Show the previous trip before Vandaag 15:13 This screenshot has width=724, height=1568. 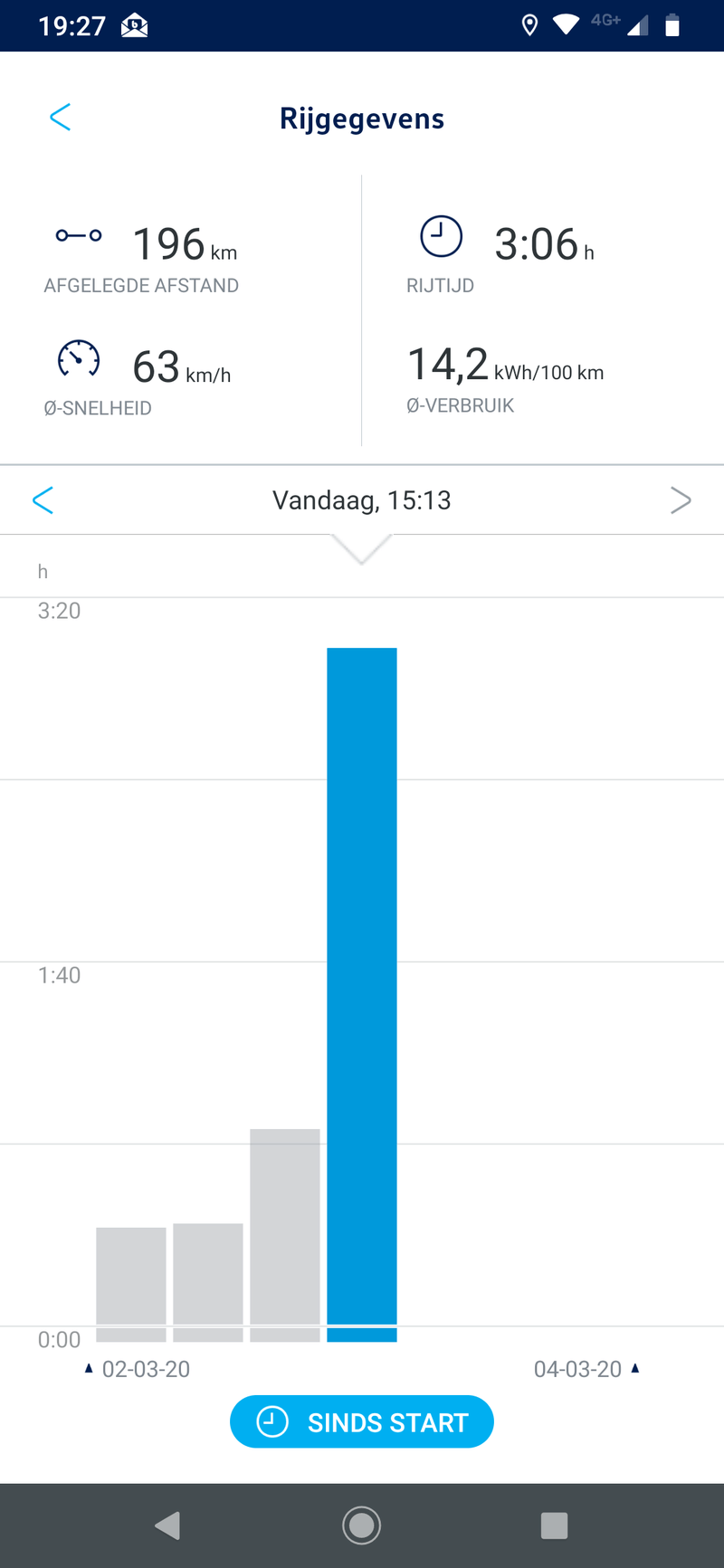pyautogui.click(x=43, y=499)
